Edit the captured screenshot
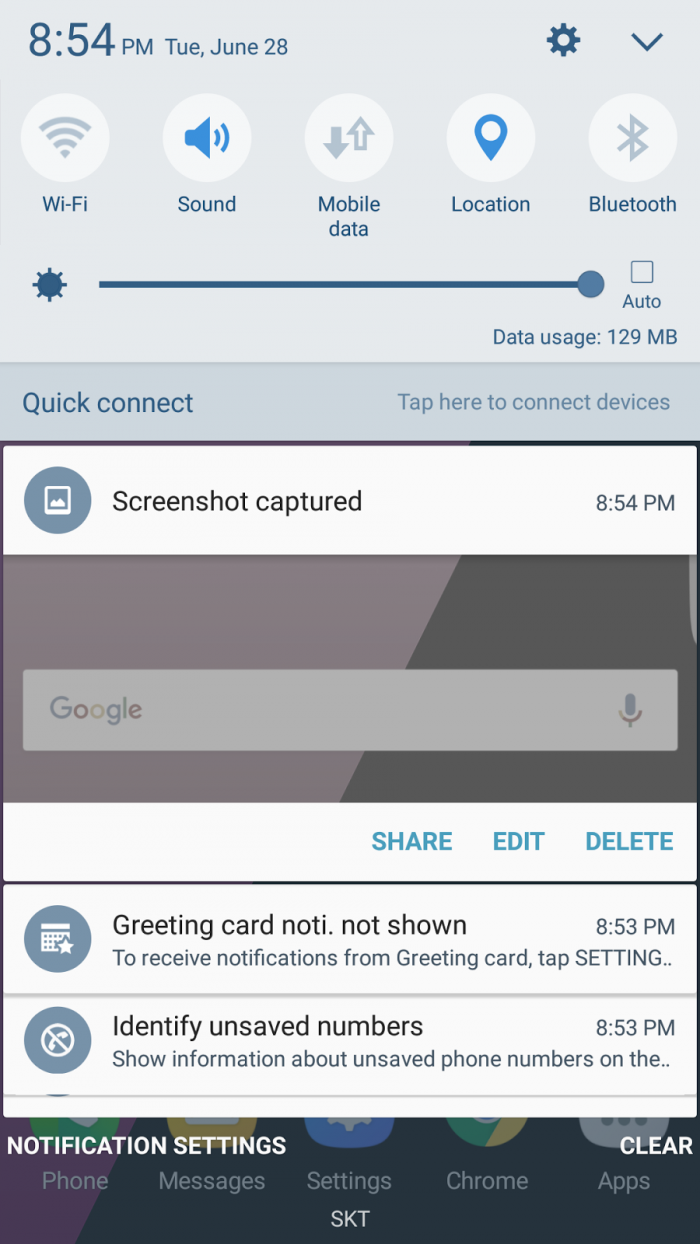This screenshot has height=1244, width=700. coord(518,842)
